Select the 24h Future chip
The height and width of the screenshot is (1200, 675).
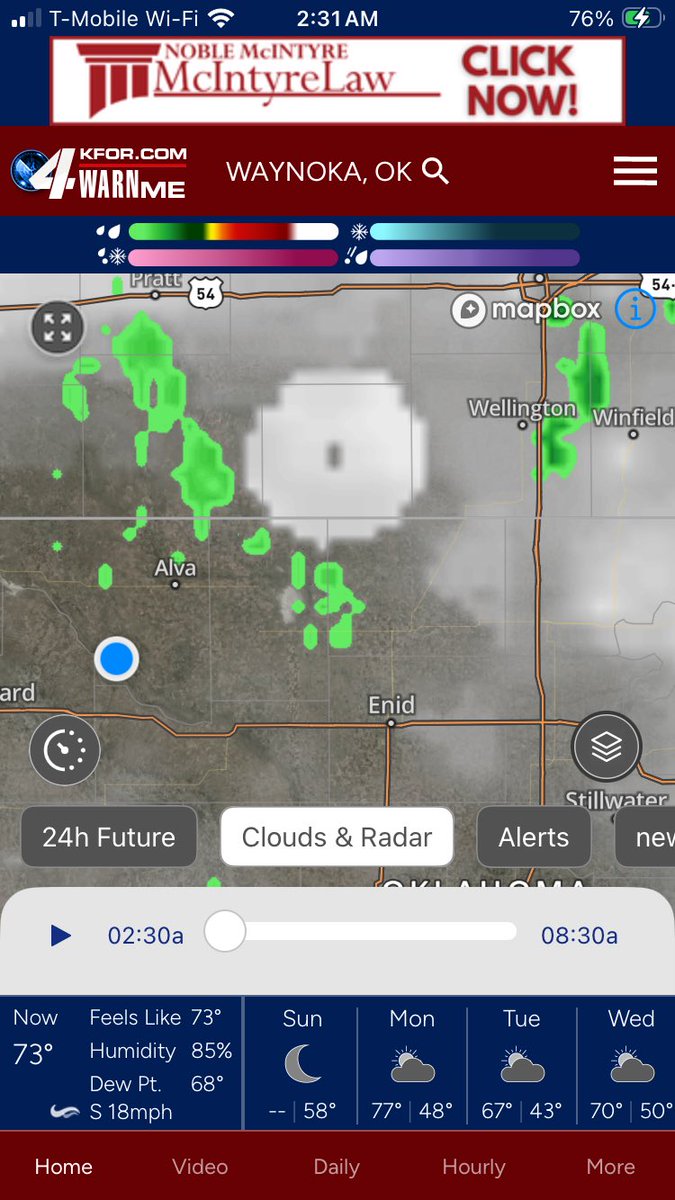(109, 837)
